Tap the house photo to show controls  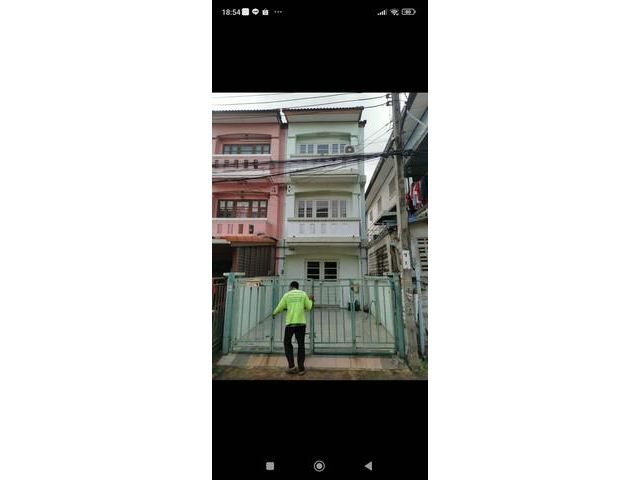click(319, 236)
